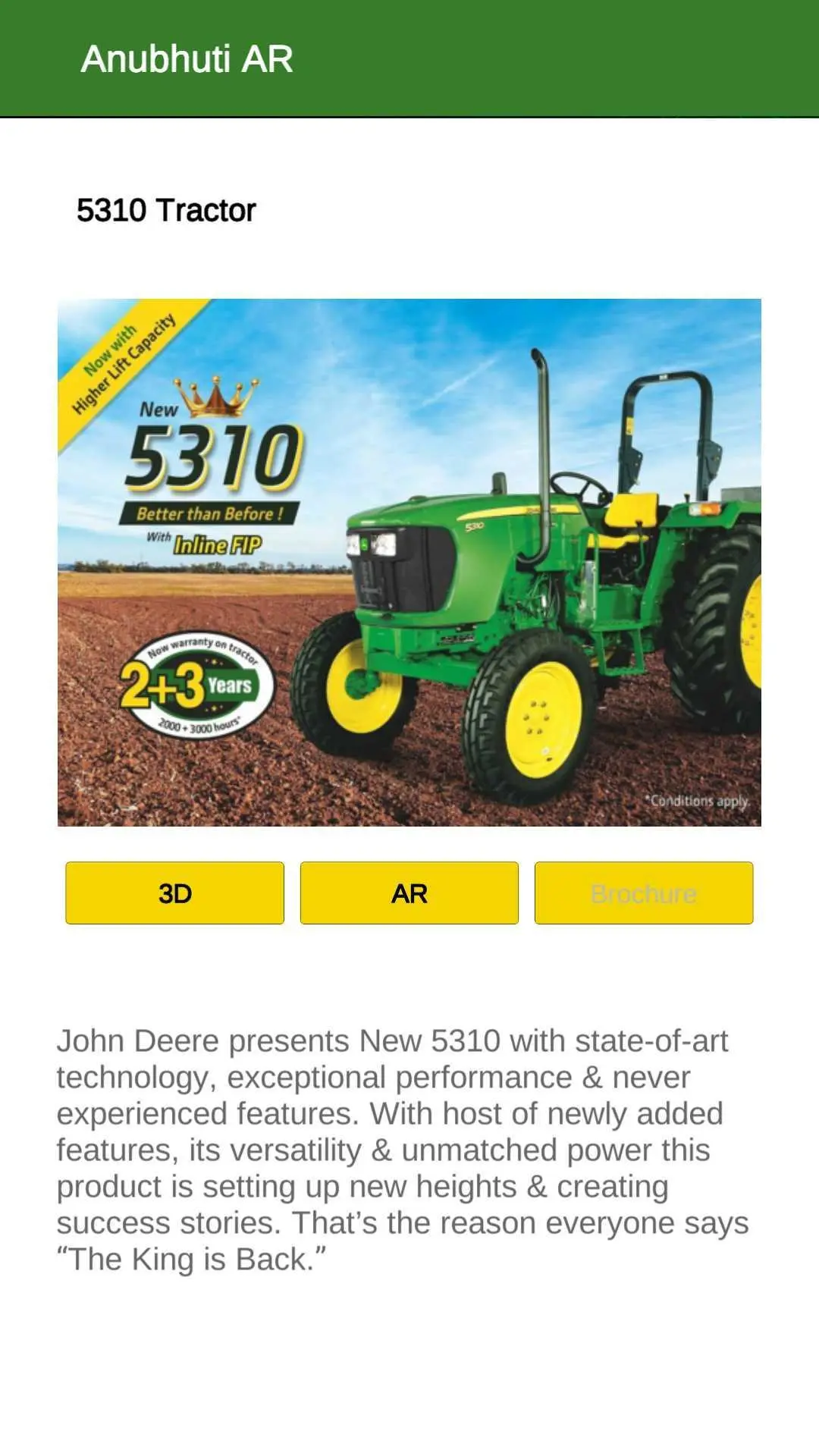
Task: Open the 3D view of the tractor
Action: 174,893
